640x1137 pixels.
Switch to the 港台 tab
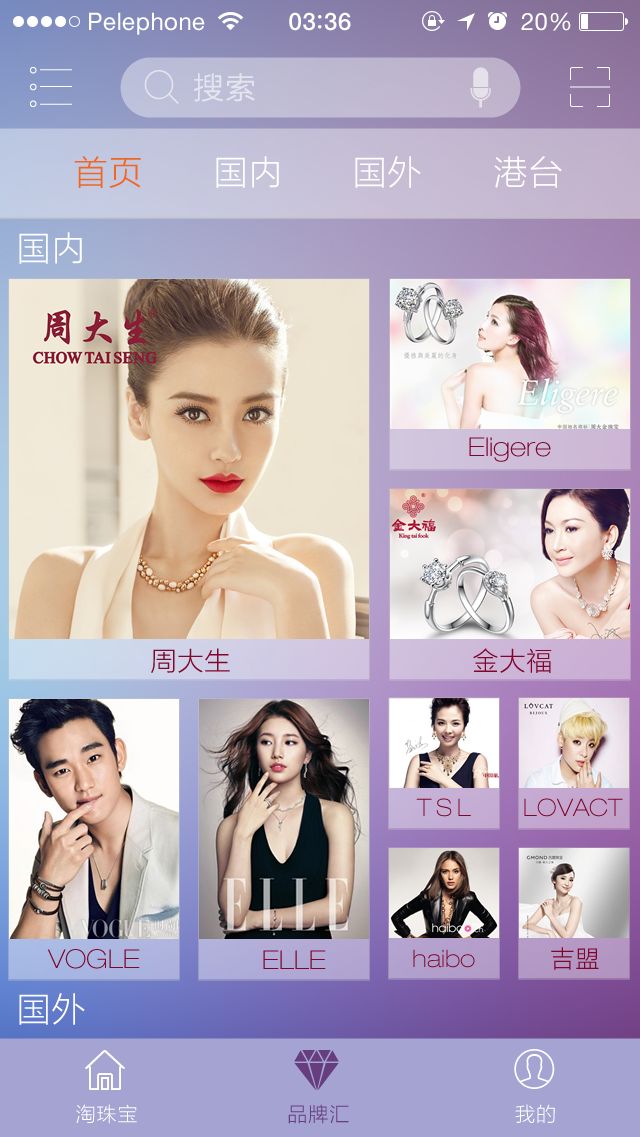tap(527, 173)
